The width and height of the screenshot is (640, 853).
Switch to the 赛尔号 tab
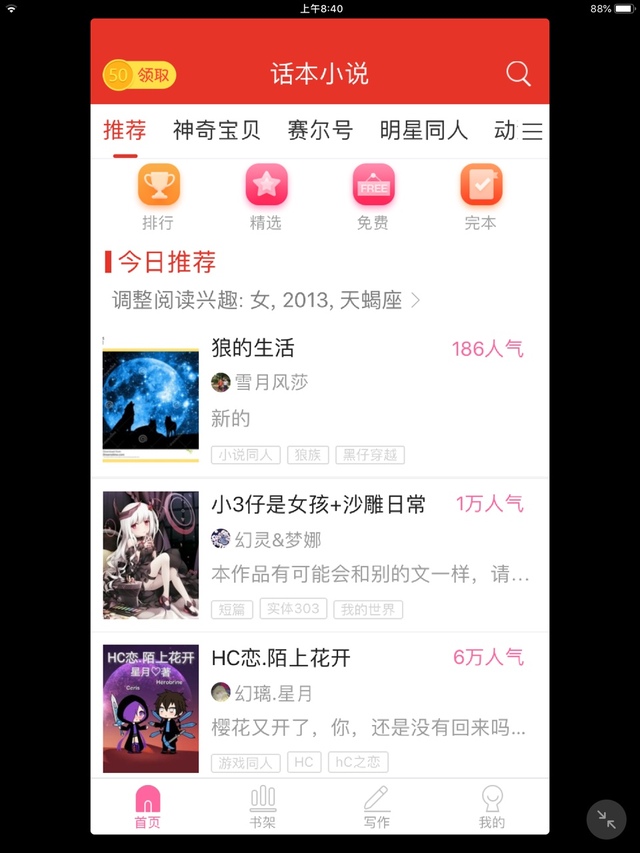tap(320, 131)
